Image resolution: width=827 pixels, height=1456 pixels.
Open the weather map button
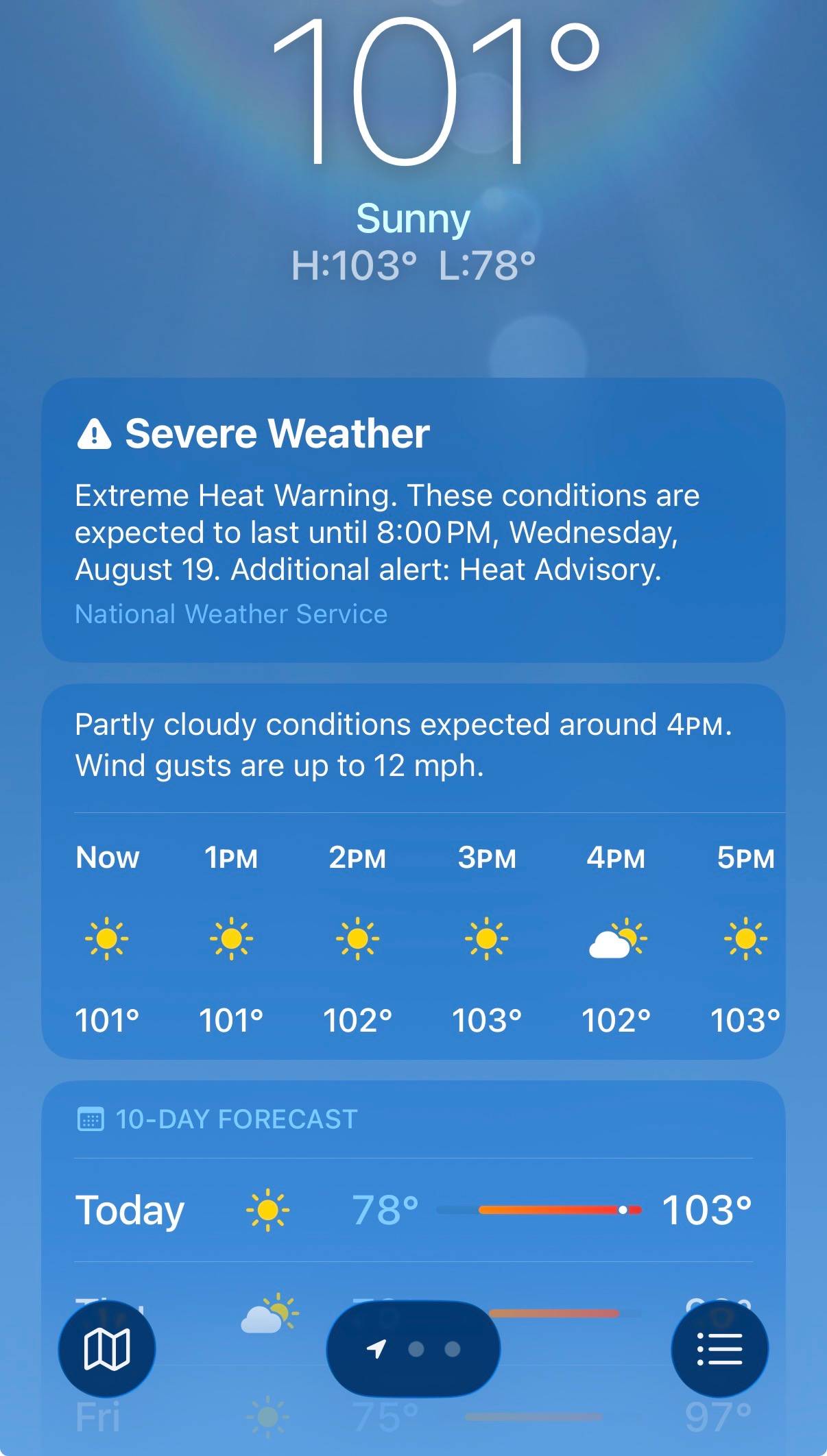coord(106,1348)
